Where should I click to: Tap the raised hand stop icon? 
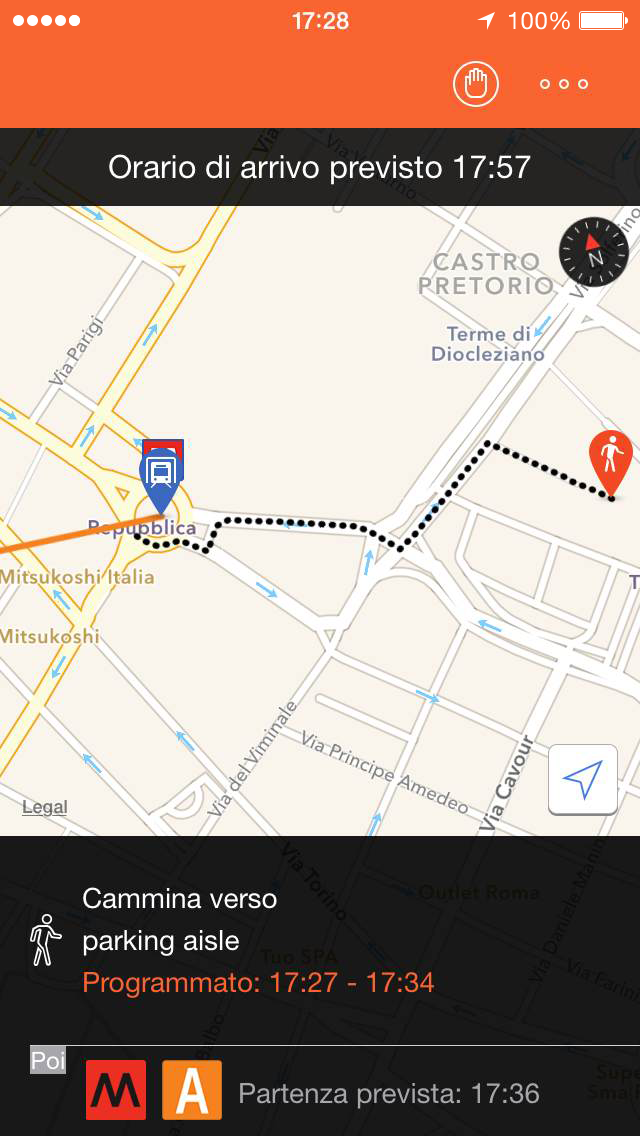point(475,84)
